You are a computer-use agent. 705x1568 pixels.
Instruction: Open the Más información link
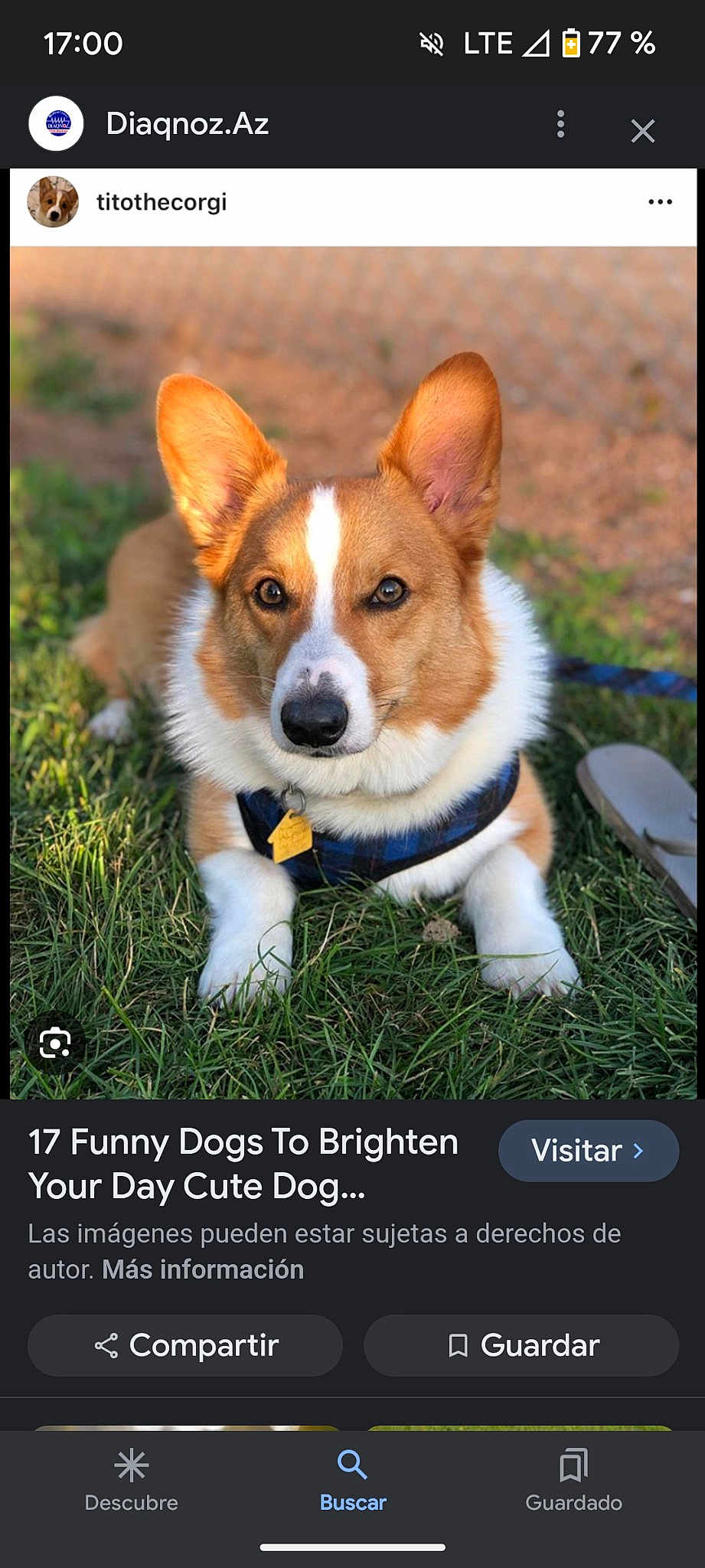coord(203,1269)
